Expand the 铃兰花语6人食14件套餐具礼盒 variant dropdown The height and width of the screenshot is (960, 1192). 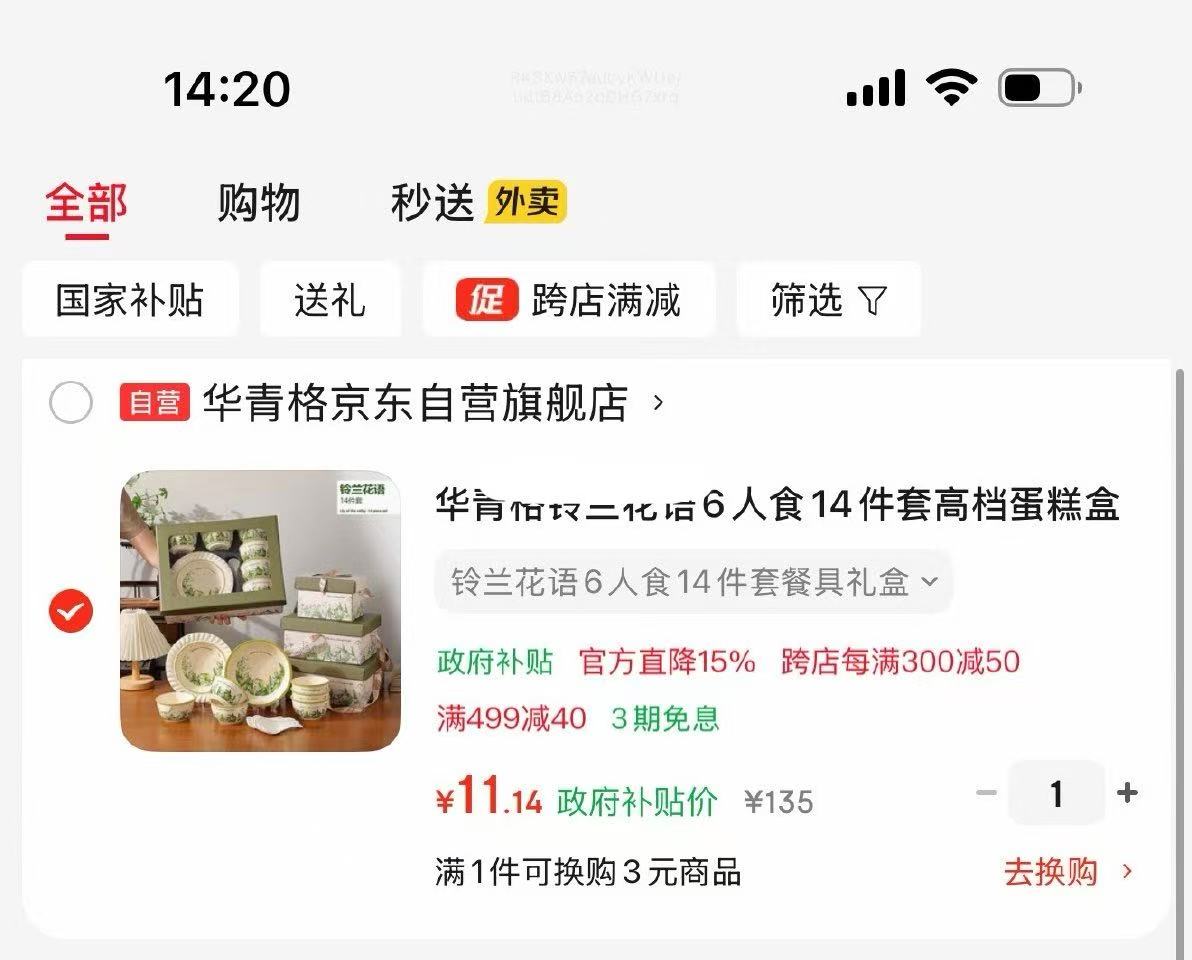[x=693, y=581]
